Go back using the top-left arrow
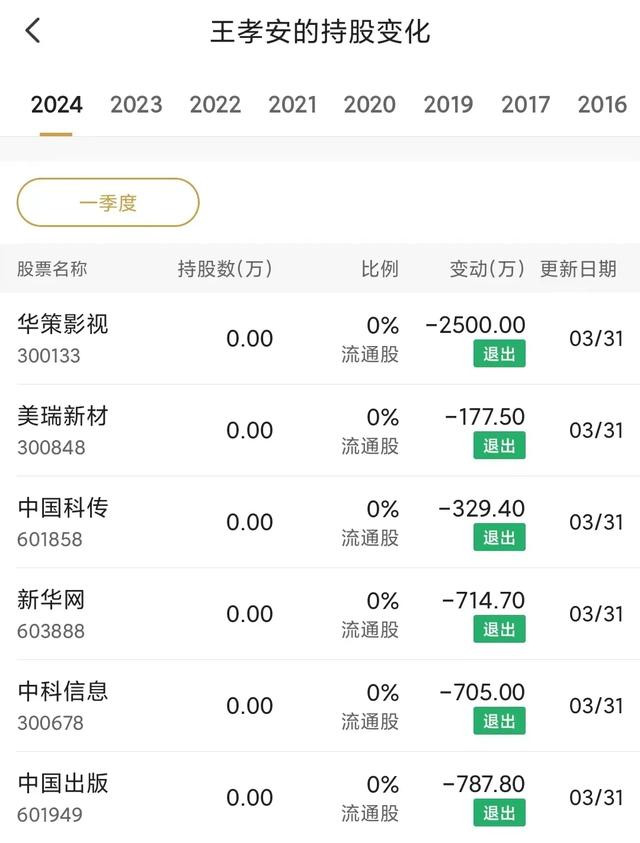Screen dimensions: 640x843 (33, 31)
